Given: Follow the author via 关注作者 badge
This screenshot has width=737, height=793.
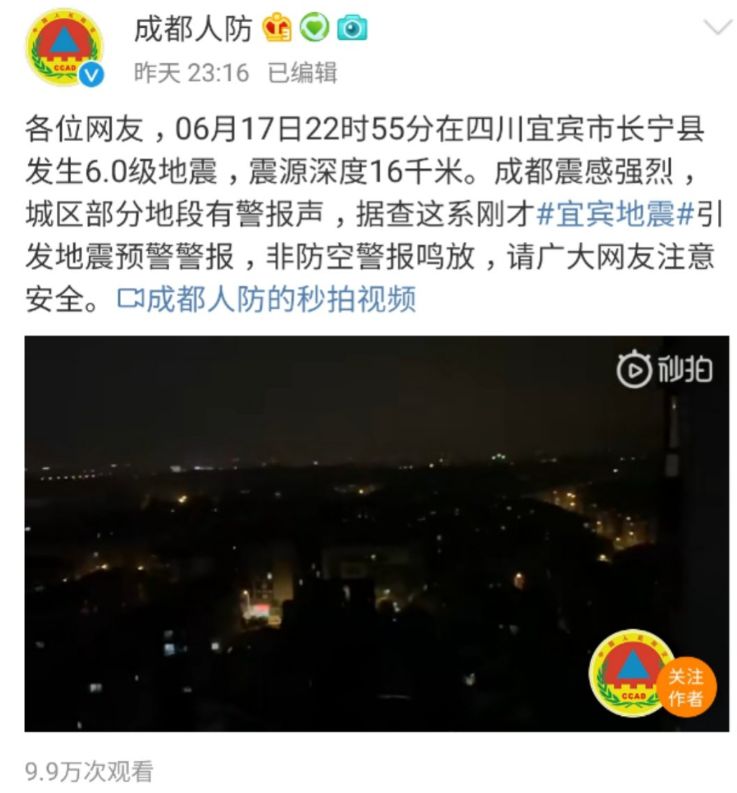Looking at the screenshot, I should [x=686, y=687].
